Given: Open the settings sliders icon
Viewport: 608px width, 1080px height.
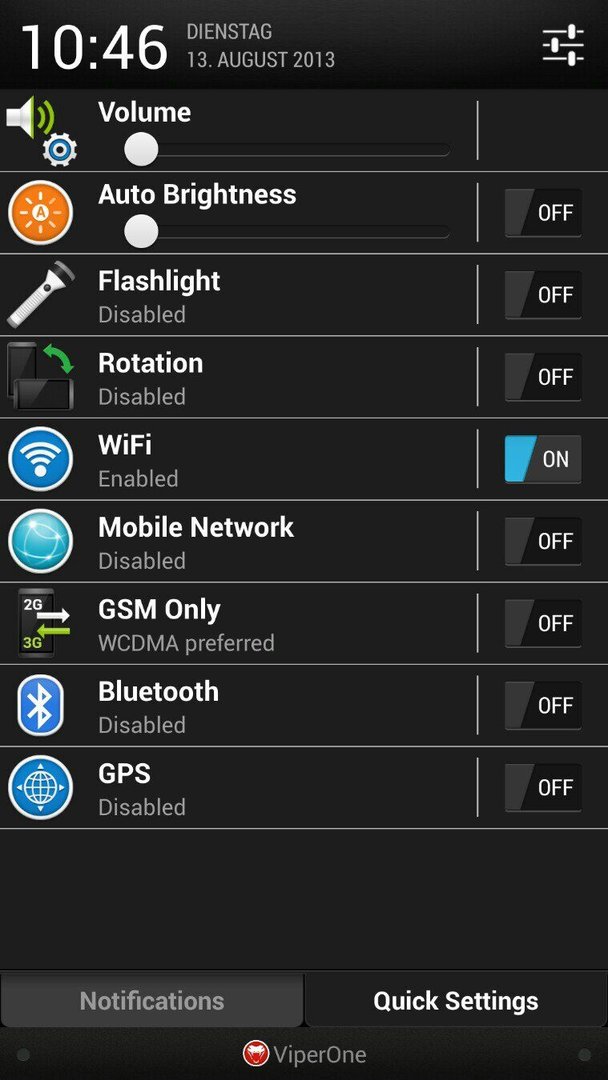Looking at the screenshot, I should coord(563,45).
